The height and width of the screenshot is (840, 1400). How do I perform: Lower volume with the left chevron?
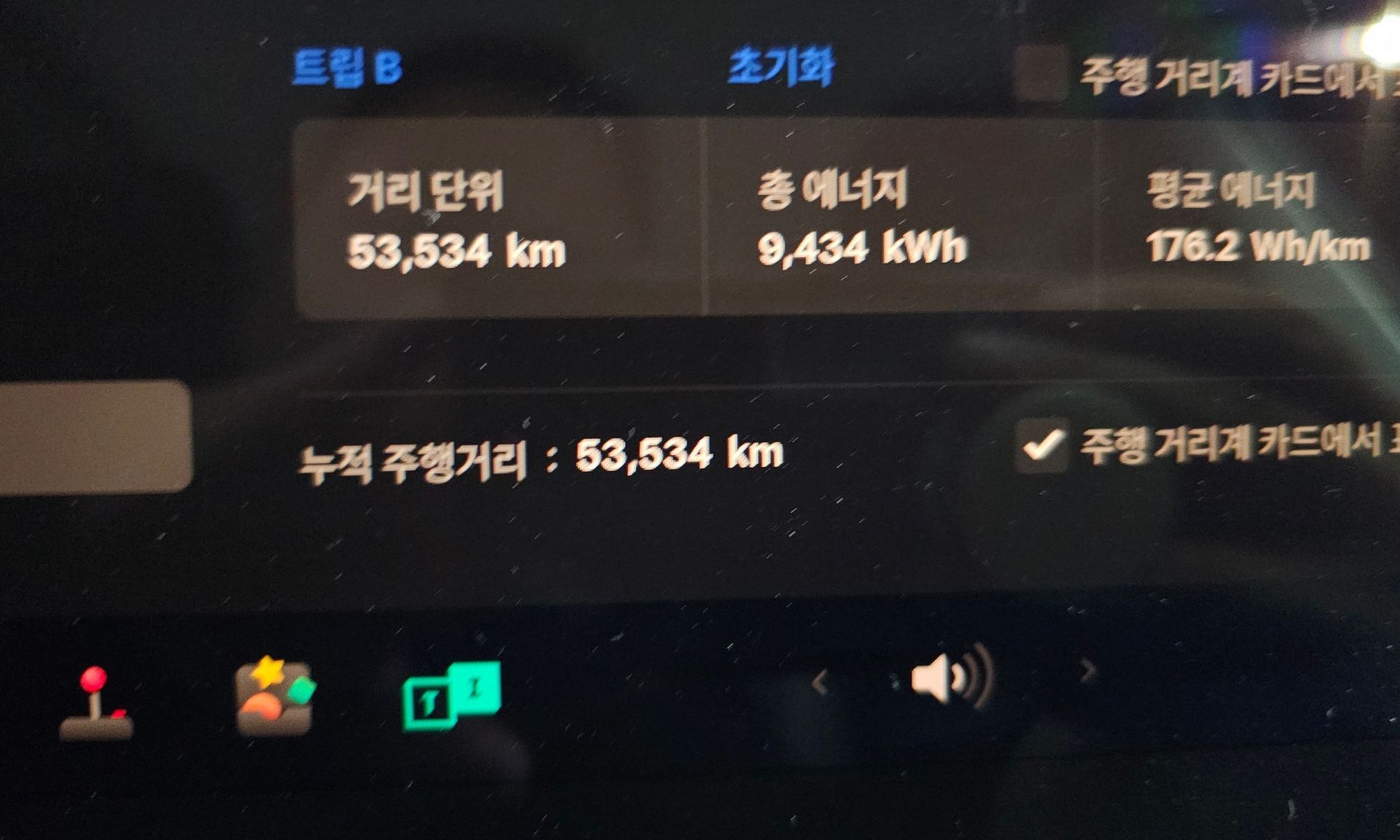tap(821, 680)
